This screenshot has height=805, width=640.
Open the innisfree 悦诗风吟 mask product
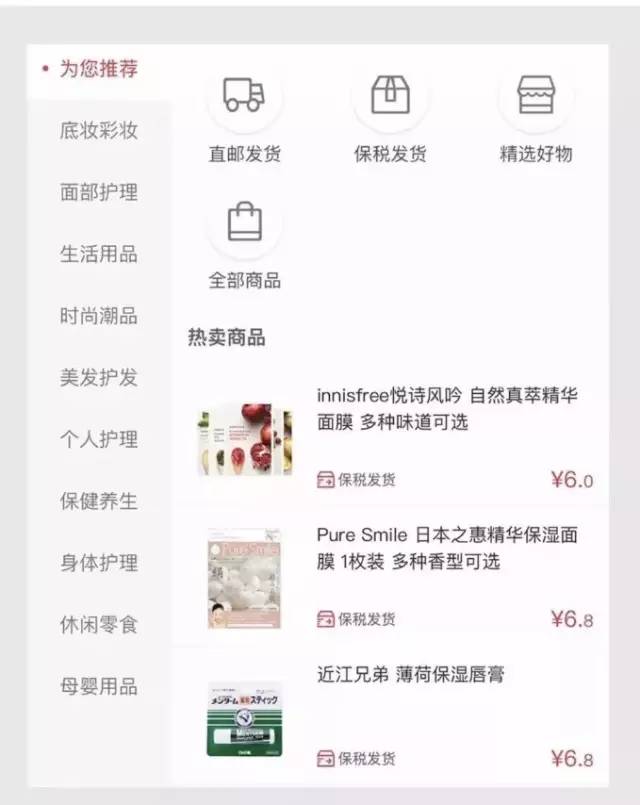[446, 408]
